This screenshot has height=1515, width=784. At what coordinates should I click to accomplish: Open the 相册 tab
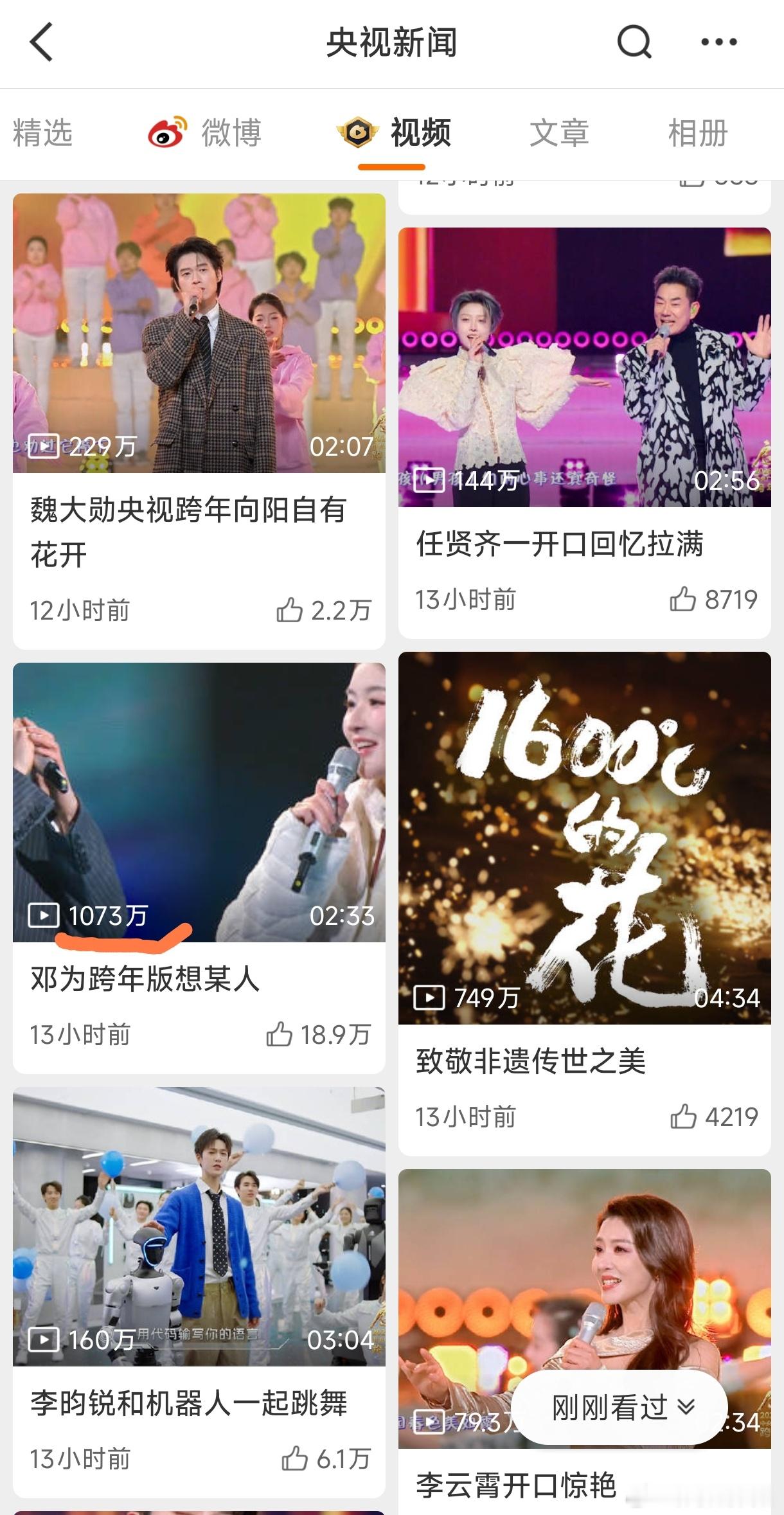(x=697, y=133)
